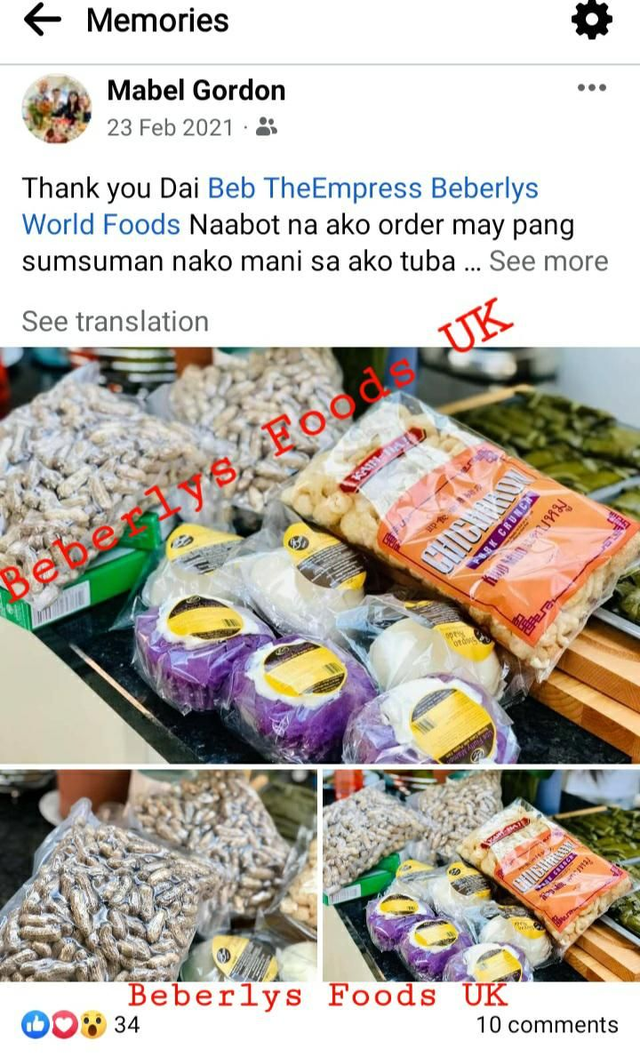Image resolution: width=640 pixels, height=1057 pixels.
Task: Open the bottom-left peanuts photo
Action: coord(158,875)
